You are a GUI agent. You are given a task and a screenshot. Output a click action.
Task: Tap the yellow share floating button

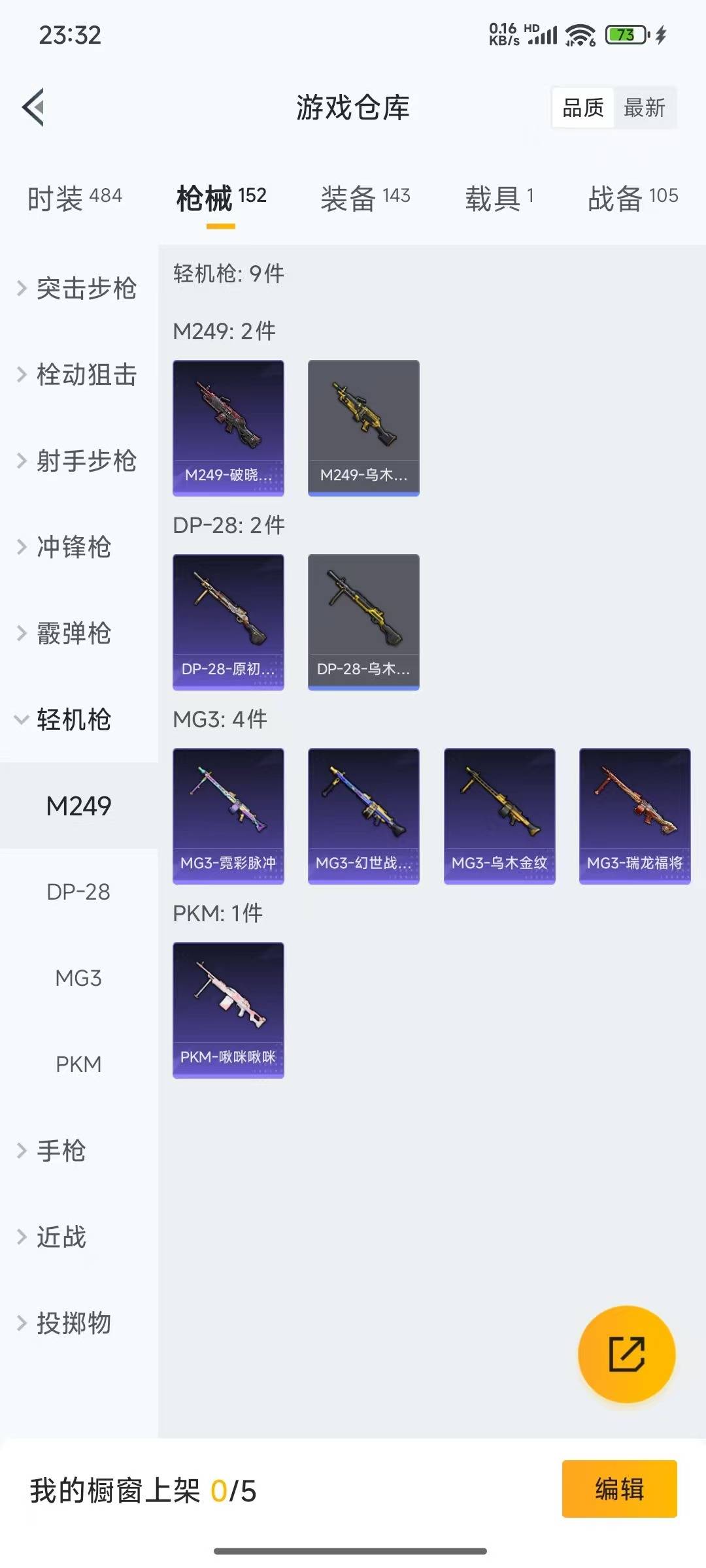pyautogui.click(x=626, y=1354)
